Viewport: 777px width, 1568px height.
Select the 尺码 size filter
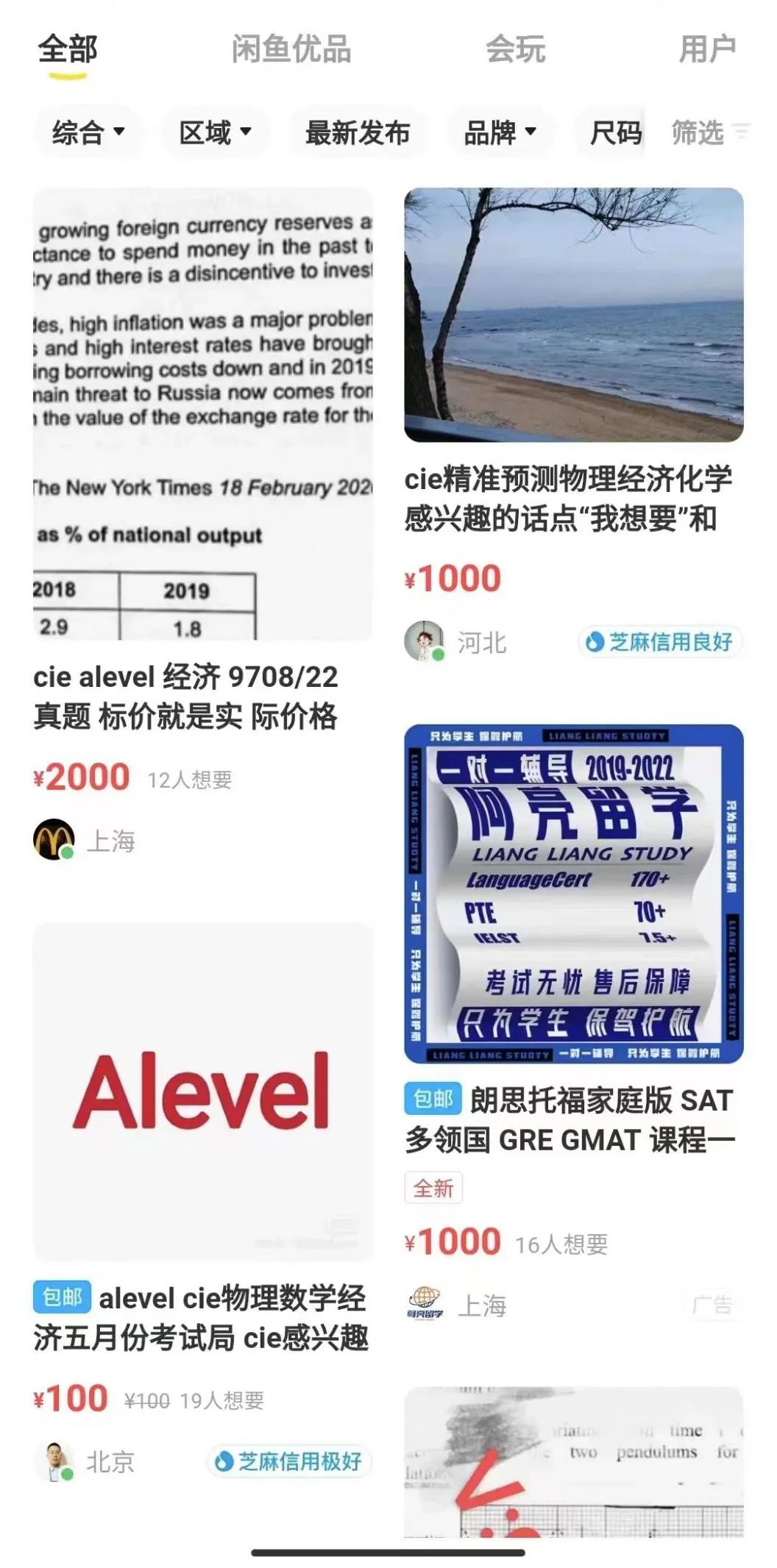pos(615,133)
